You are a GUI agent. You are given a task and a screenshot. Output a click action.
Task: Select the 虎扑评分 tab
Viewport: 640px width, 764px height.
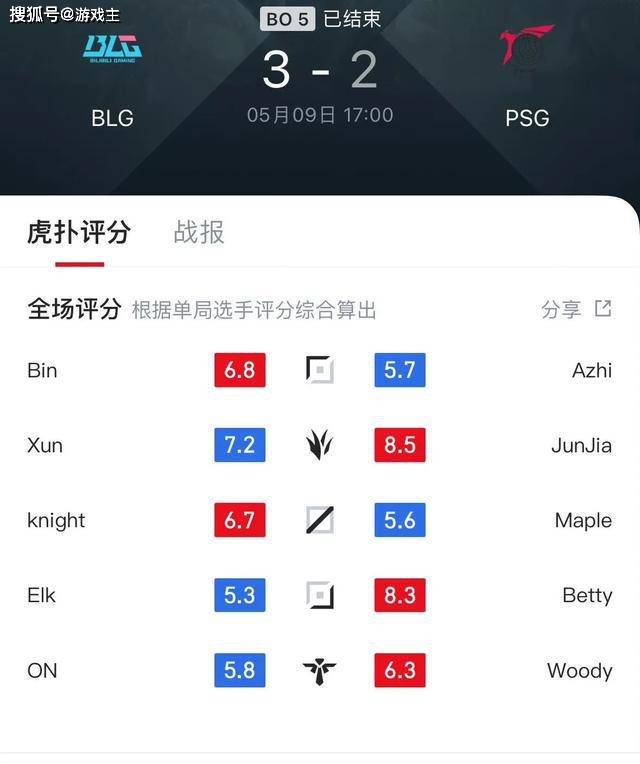point(79,232)
